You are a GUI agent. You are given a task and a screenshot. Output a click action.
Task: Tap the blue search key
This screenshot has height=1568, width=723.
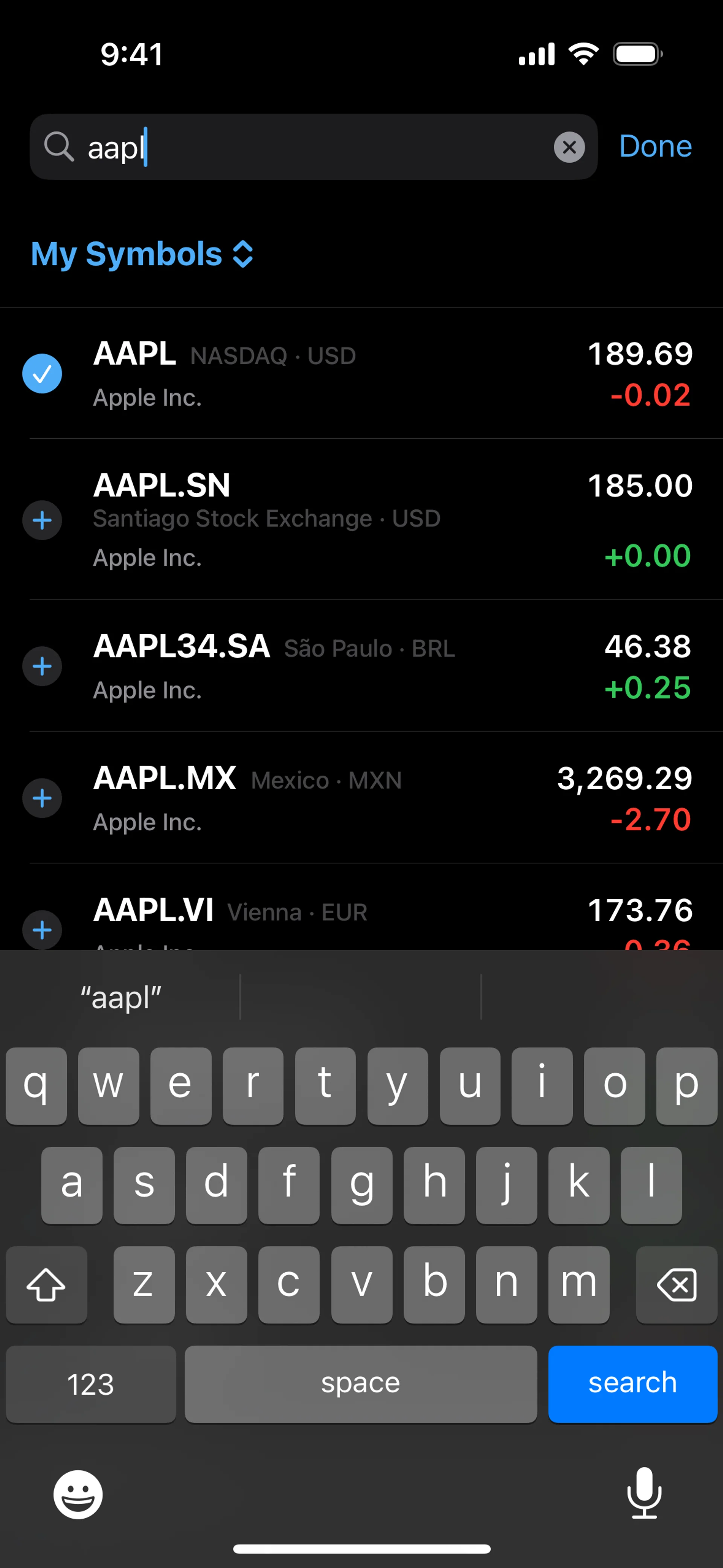pyautogui.click(x=632, y=1383)
